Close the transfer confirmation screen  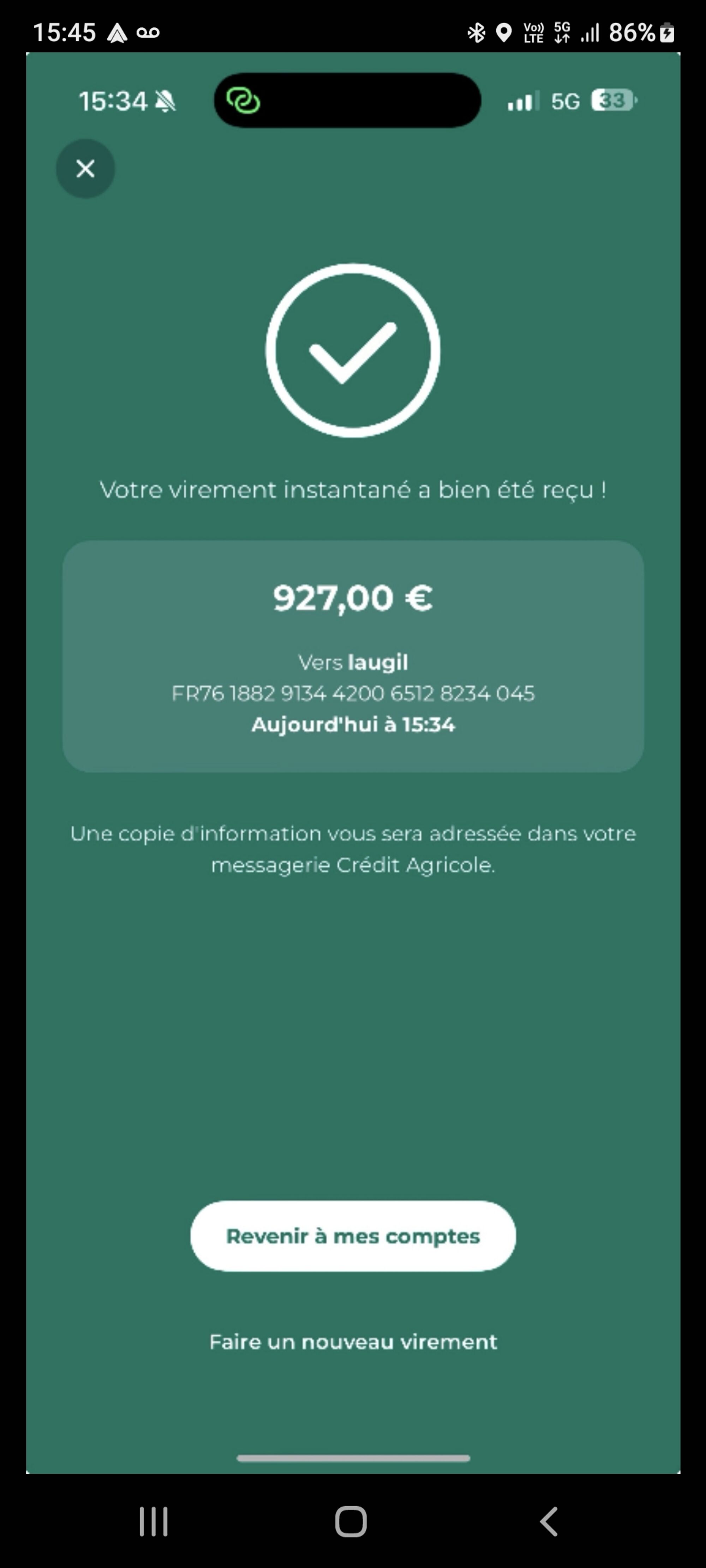(x=85, y=169)
